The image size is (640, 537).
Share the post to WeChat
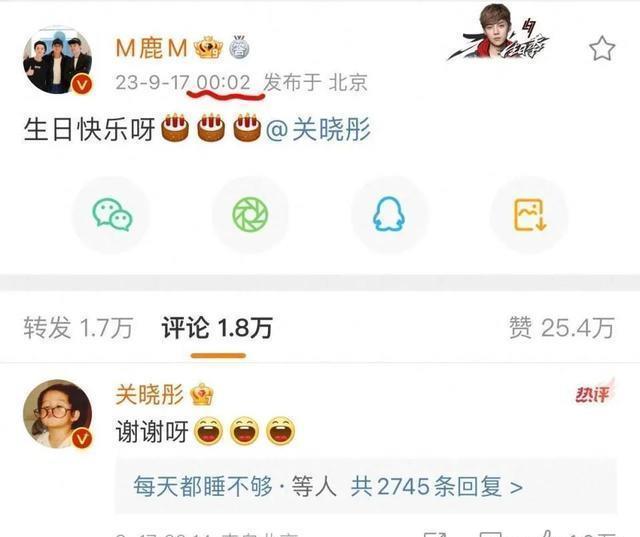point(111,214)
